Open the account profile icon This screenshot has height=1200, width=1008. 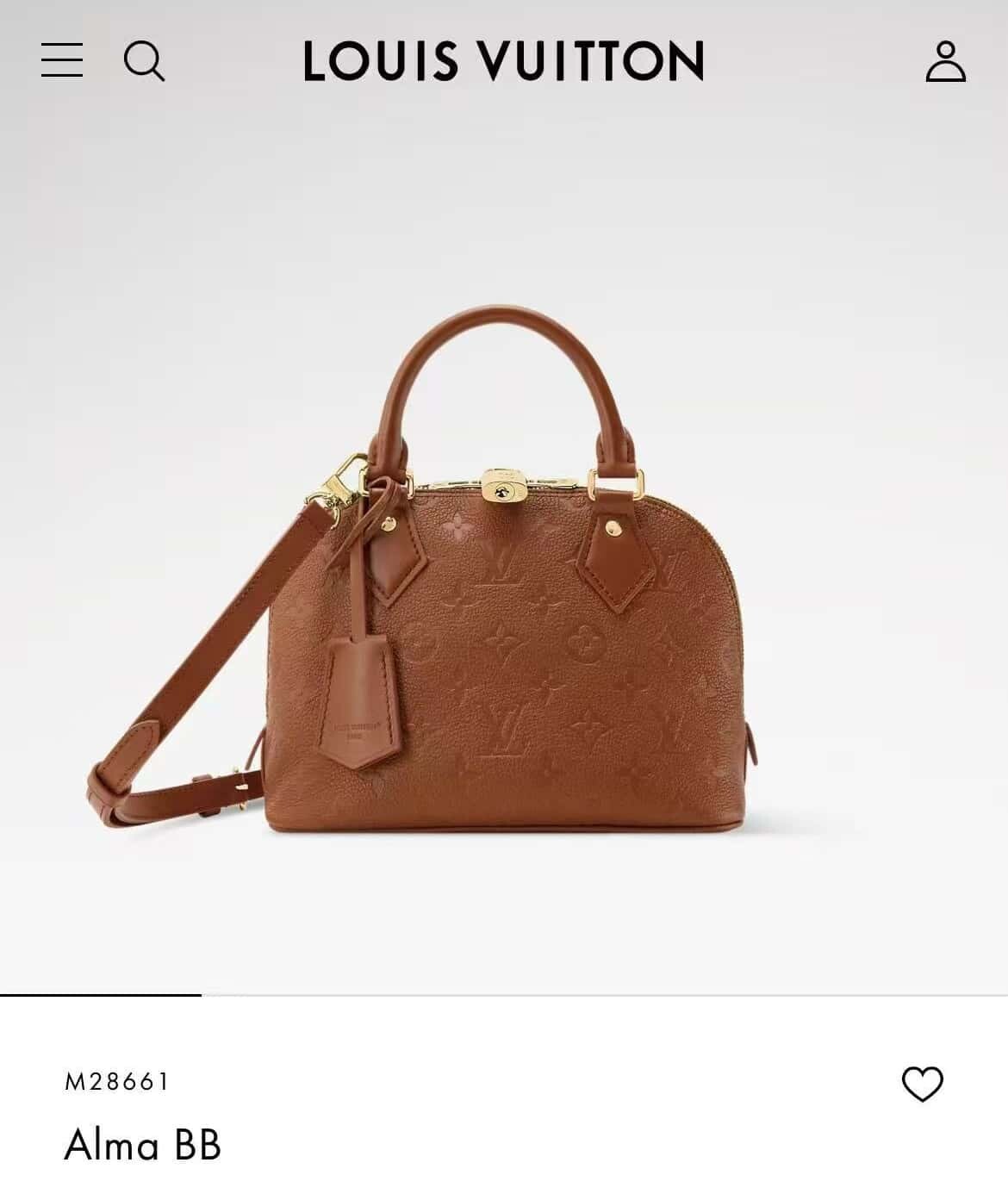tap(945, 61)
